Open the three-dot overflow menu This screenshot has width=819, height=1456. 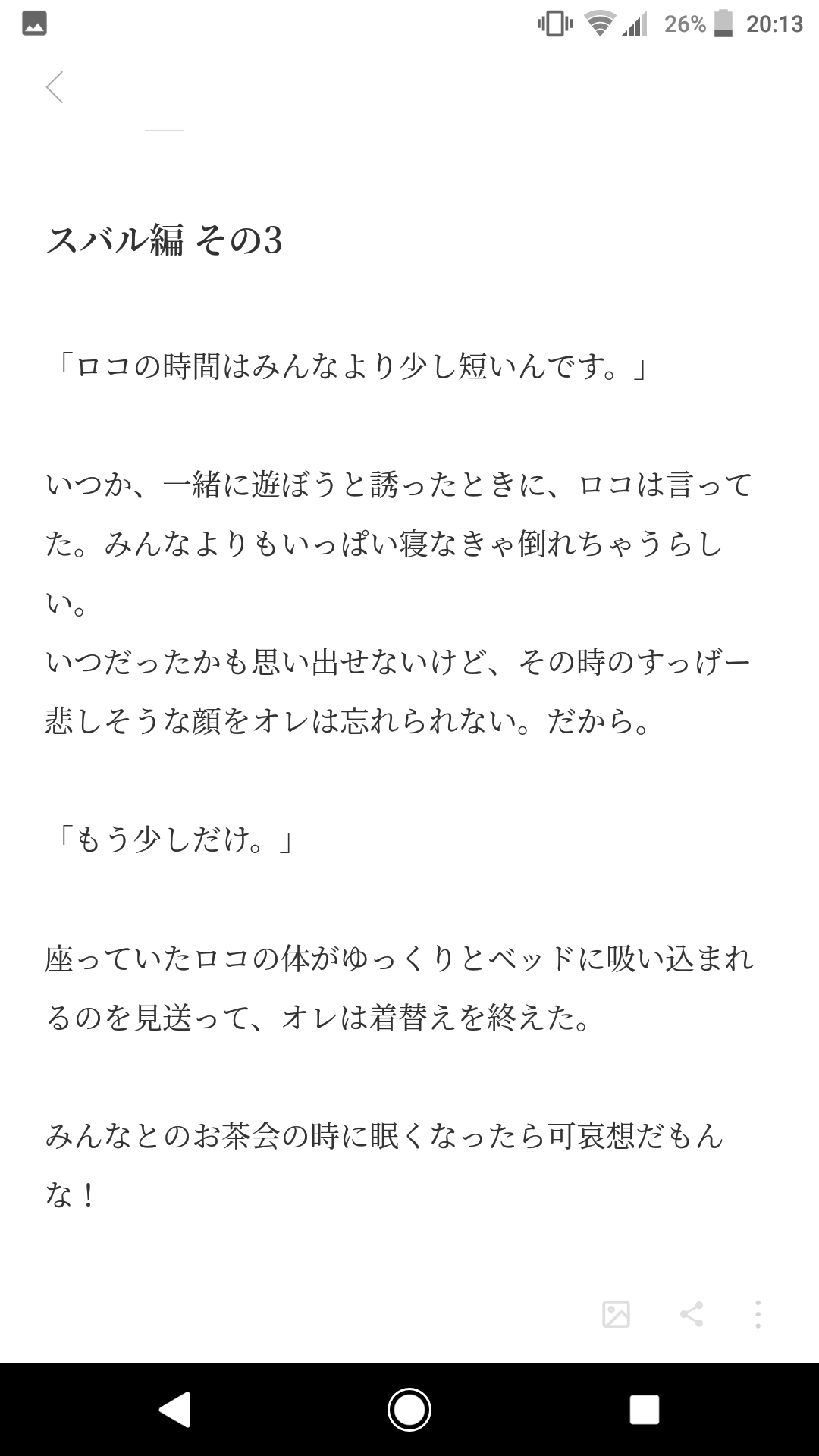pos(758,1314)
